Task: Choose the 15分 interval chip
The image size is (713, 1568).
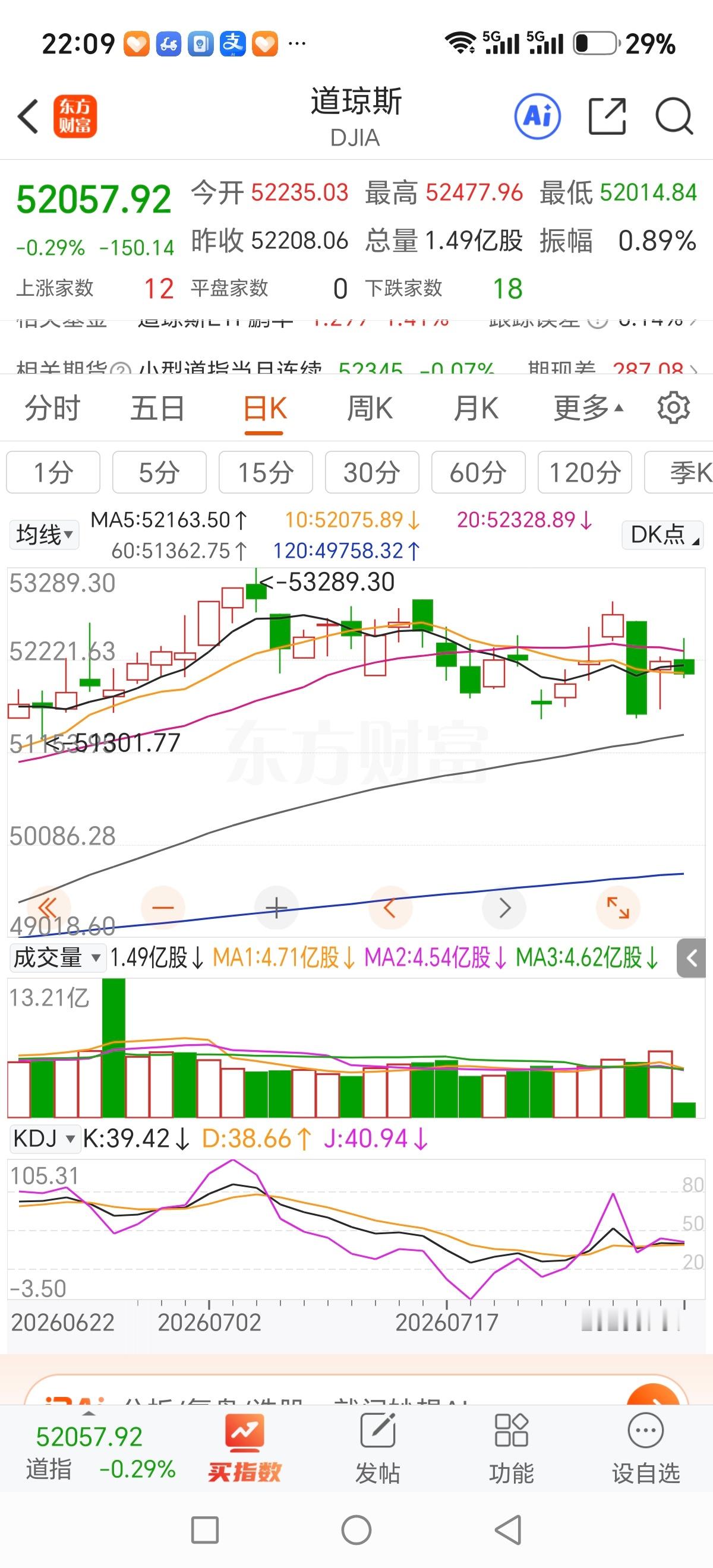Action: [x=266, y=472]
